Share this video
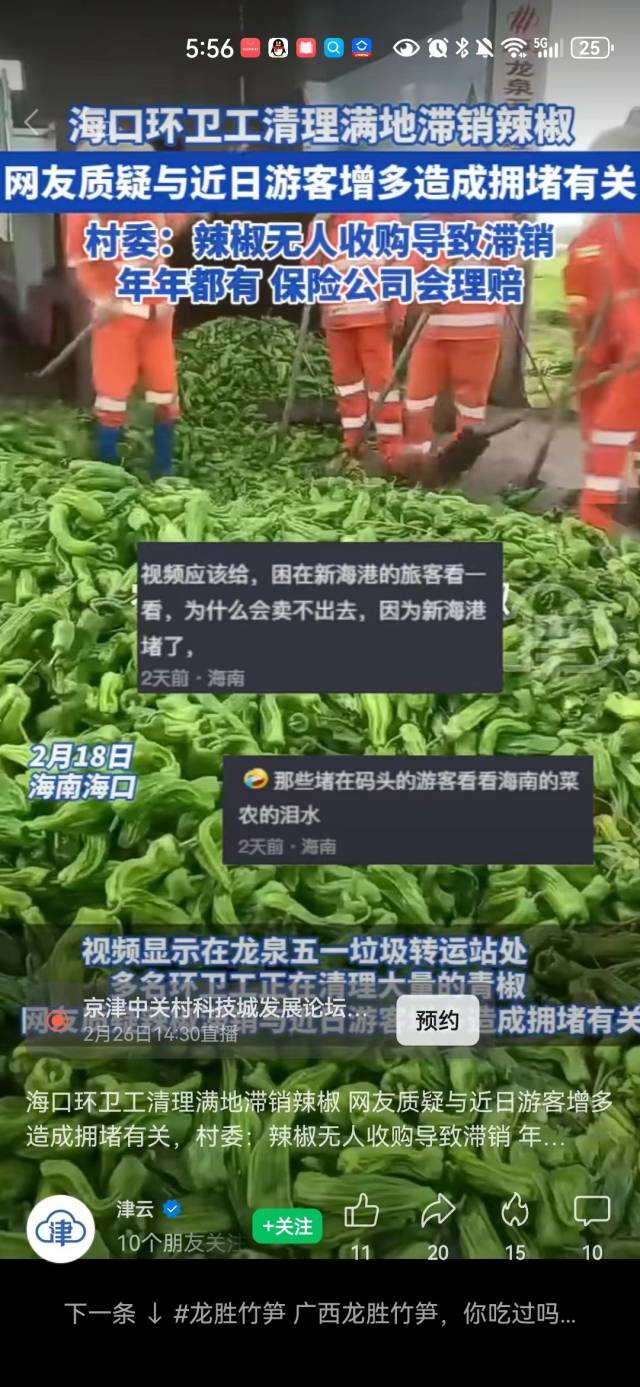 click(438, 1213)
